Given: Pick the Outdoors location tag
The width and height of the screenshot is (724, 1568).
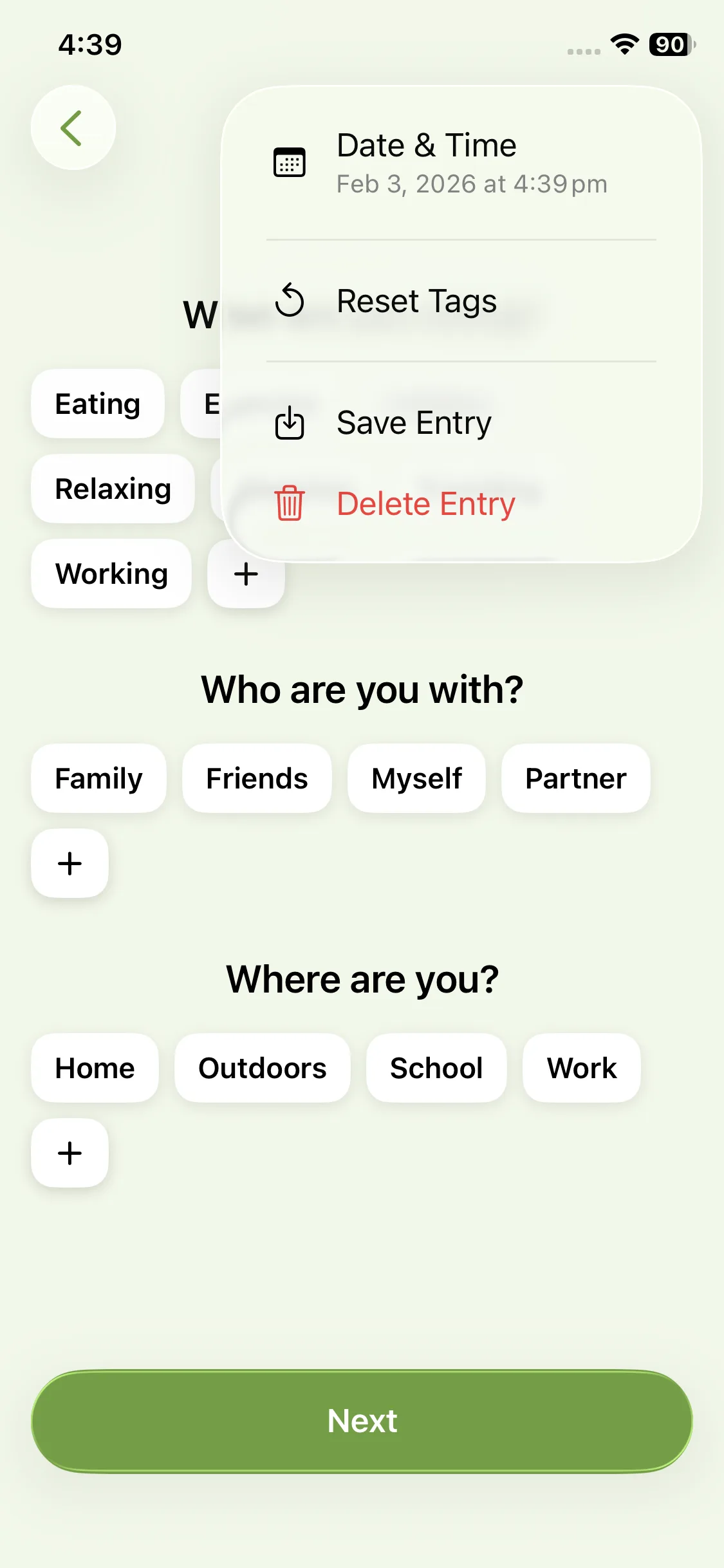Looking at the screenshot, I should click(262, 1069).
